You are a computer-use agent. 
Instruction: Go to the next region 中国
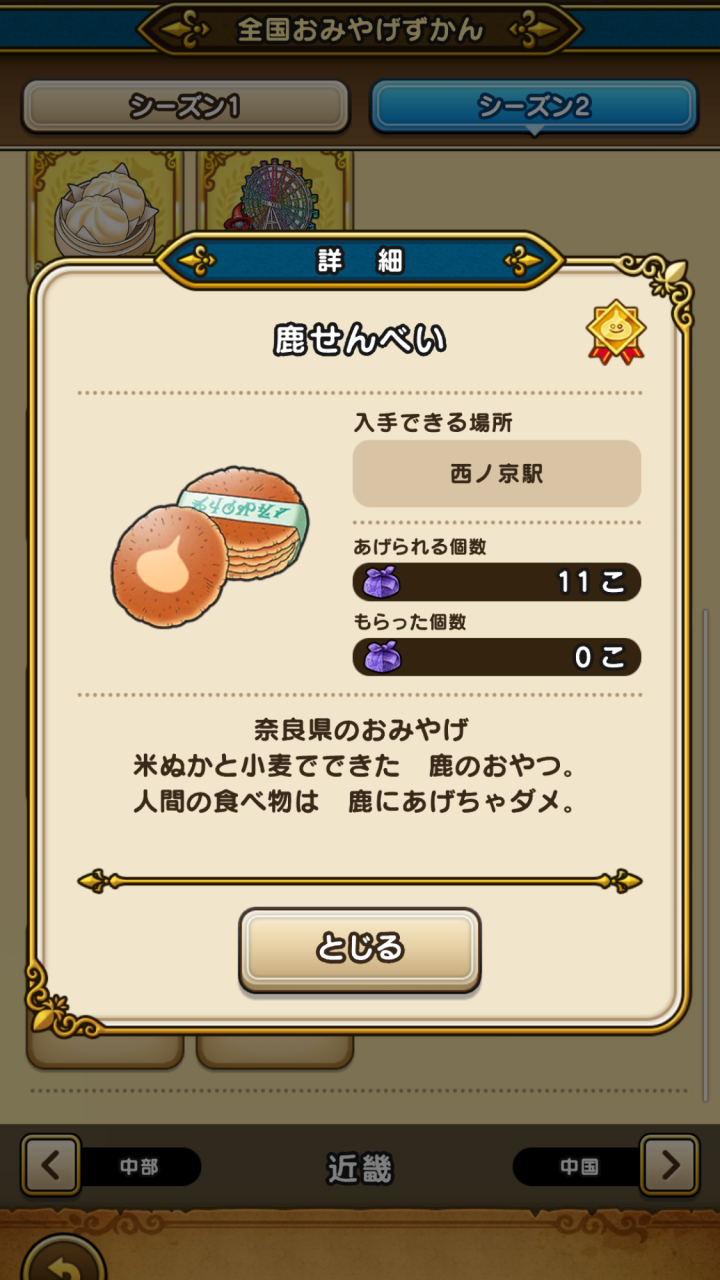pos(668,1165)
